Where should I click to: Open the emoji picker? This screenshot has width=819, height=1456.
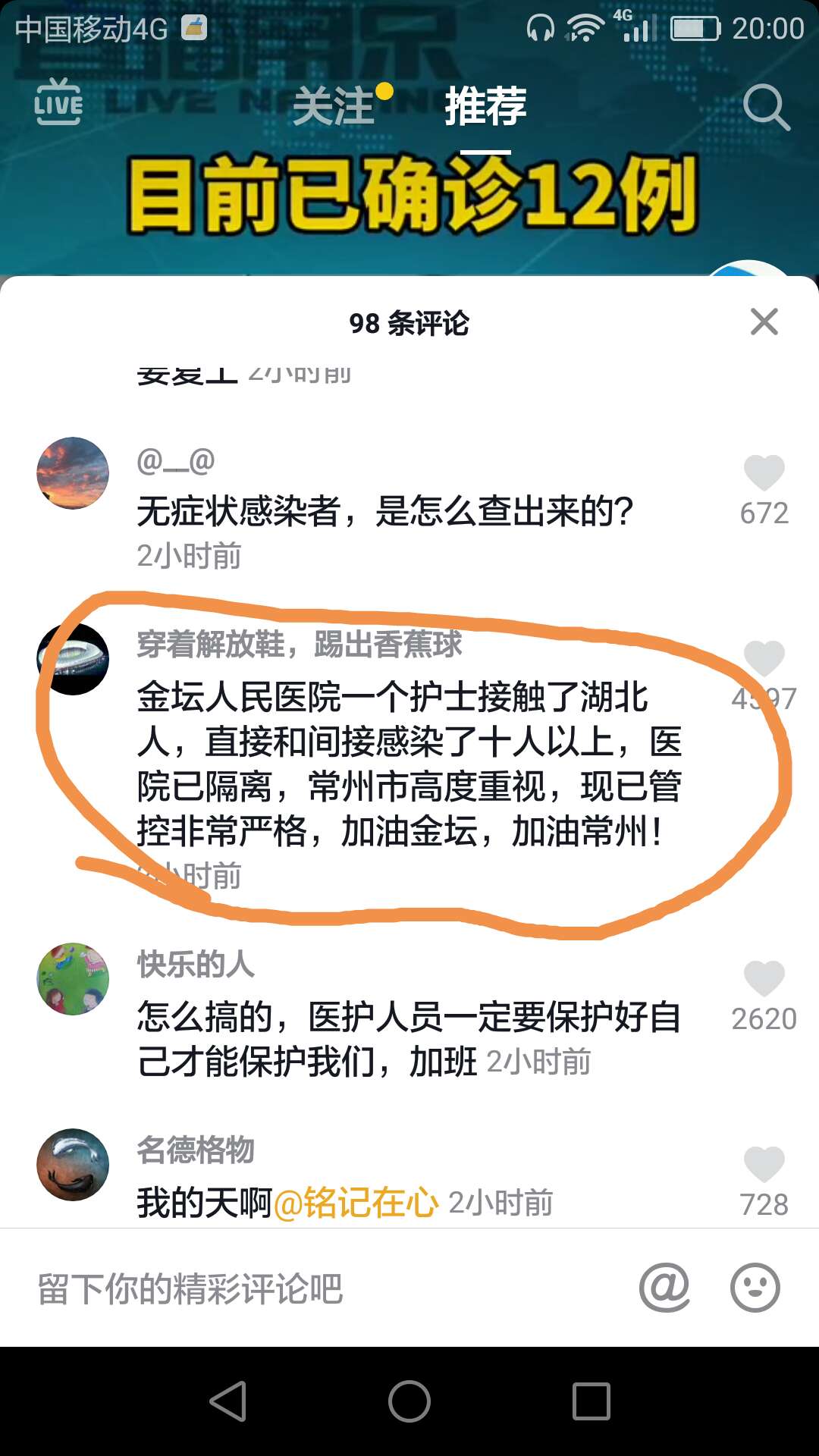point(755,1288)
